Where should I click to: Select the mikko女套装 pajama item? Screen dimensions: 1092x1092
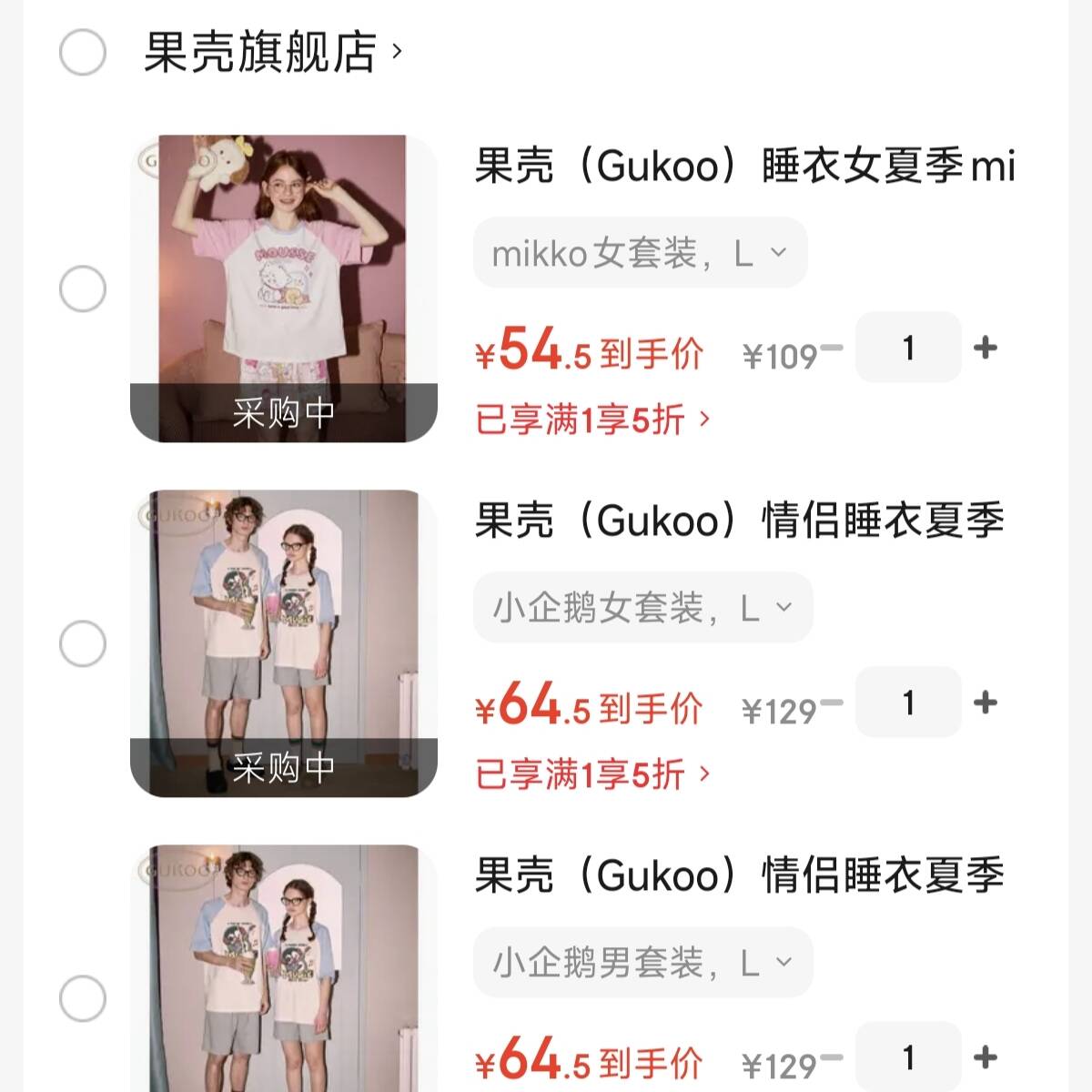coord(83,289)
